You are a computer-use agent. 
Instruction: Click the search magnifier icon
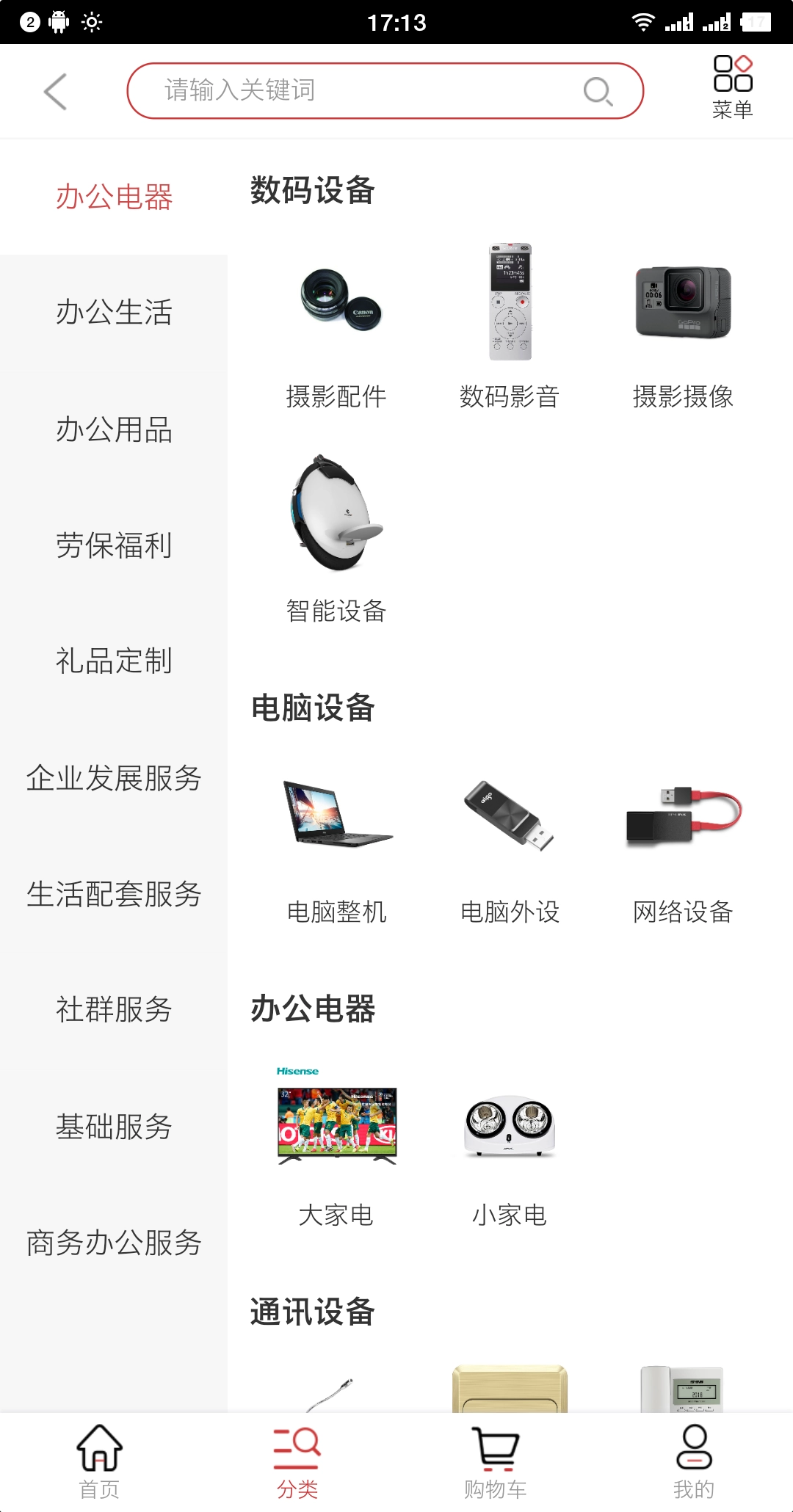tap(598, 91)
